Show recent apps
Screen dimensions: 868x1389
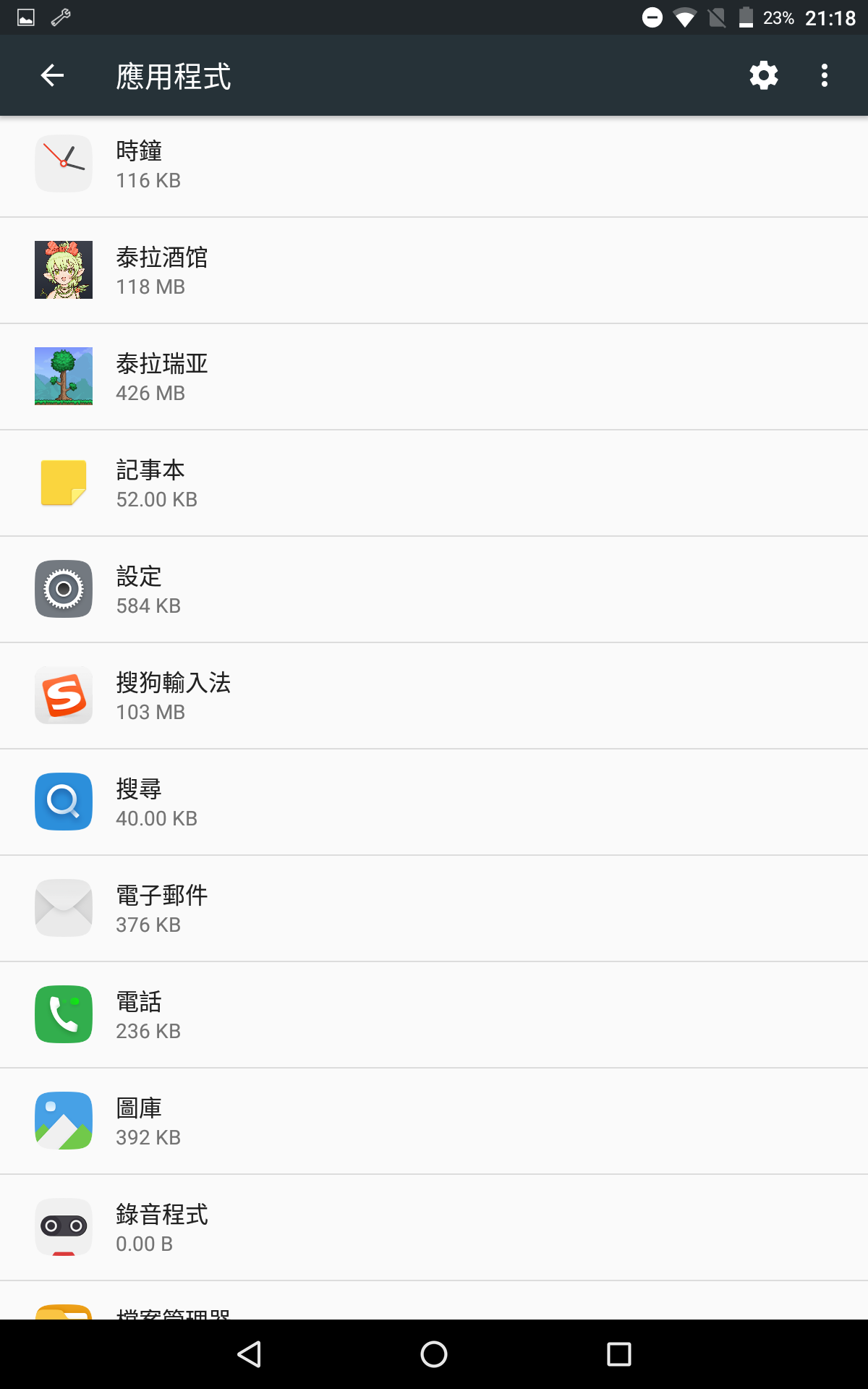[x=618, y=1354]
